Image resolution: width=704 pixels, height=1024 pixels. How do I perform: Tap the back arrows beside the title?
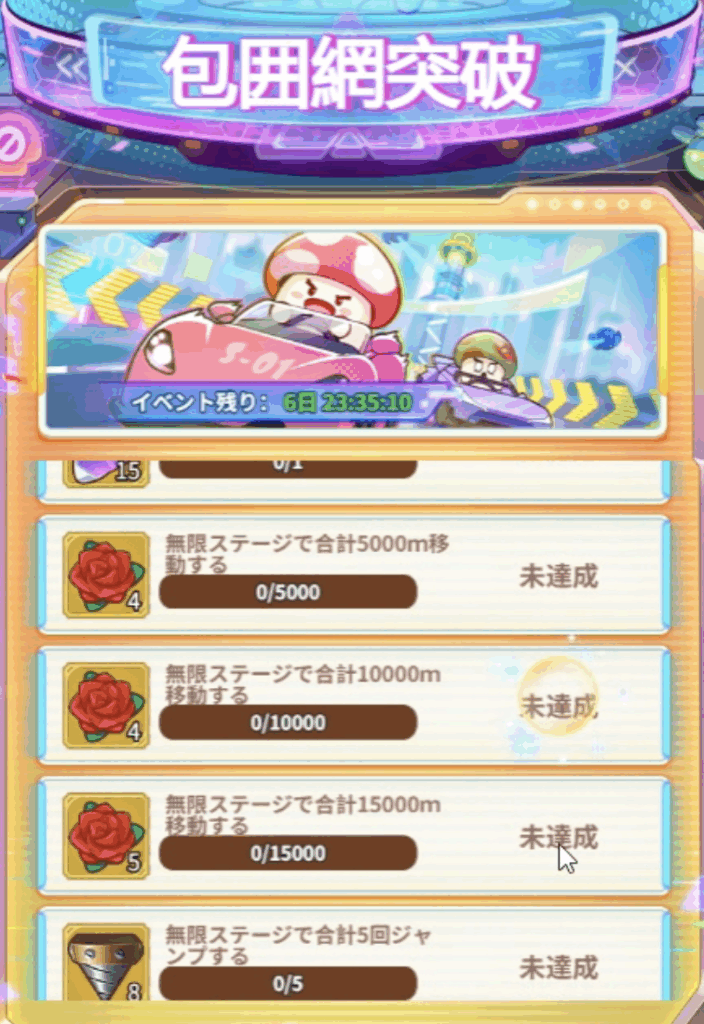[72, 68]
